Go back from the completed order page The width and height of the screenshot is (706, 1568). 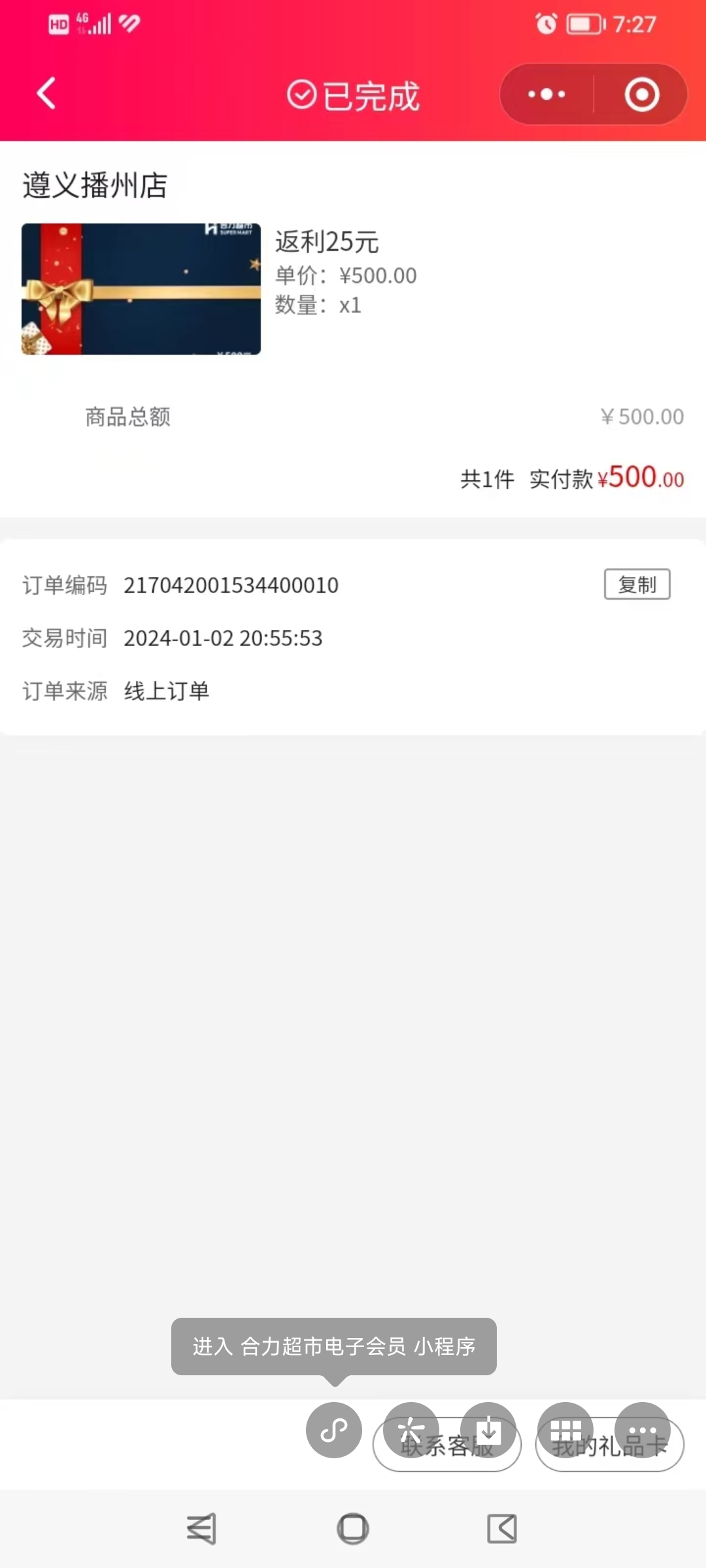coord(46,93)
